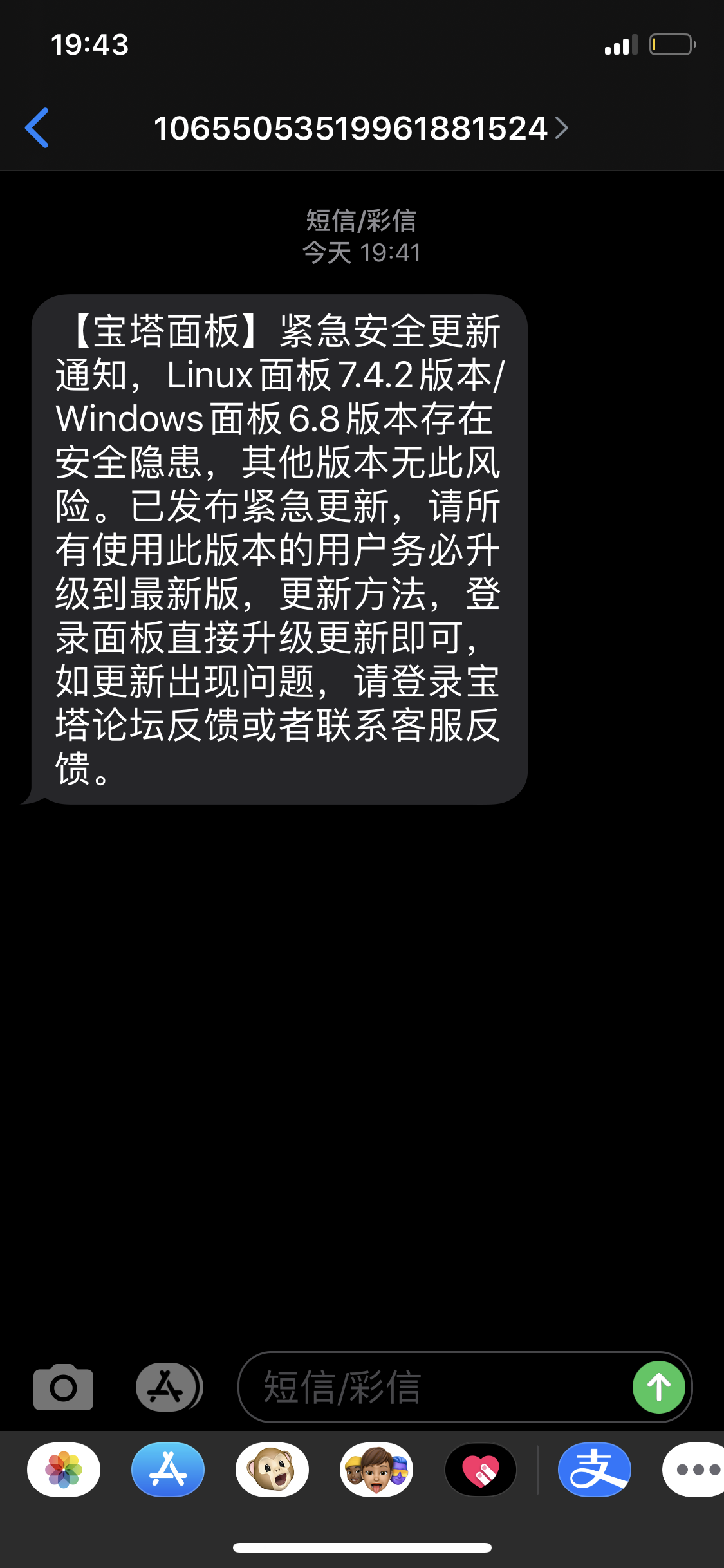Send the message with the green arrow
This screenshot has height=1568, width=724.
coord(658,1387)
